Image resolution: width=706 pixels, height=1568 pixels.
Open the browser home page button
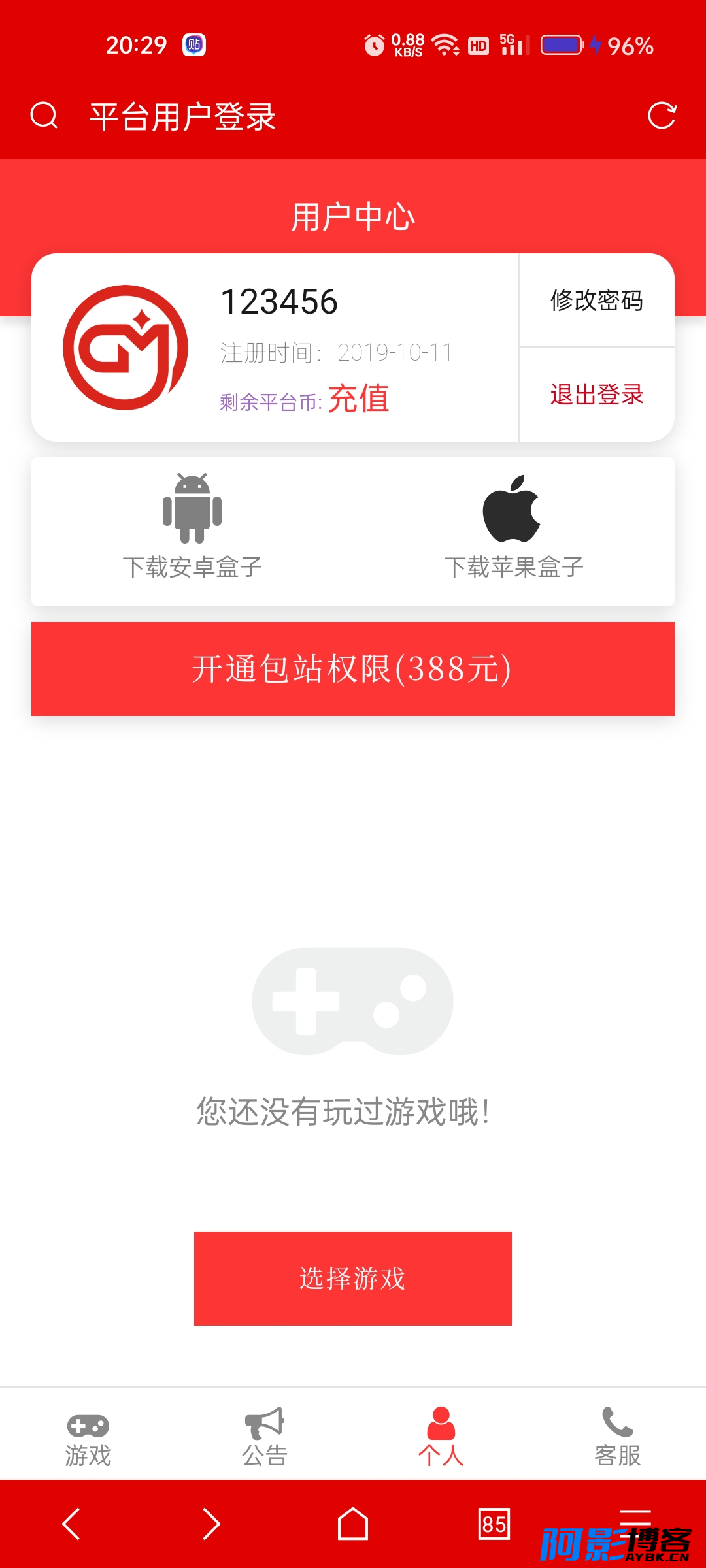(x=353, y=1524)
